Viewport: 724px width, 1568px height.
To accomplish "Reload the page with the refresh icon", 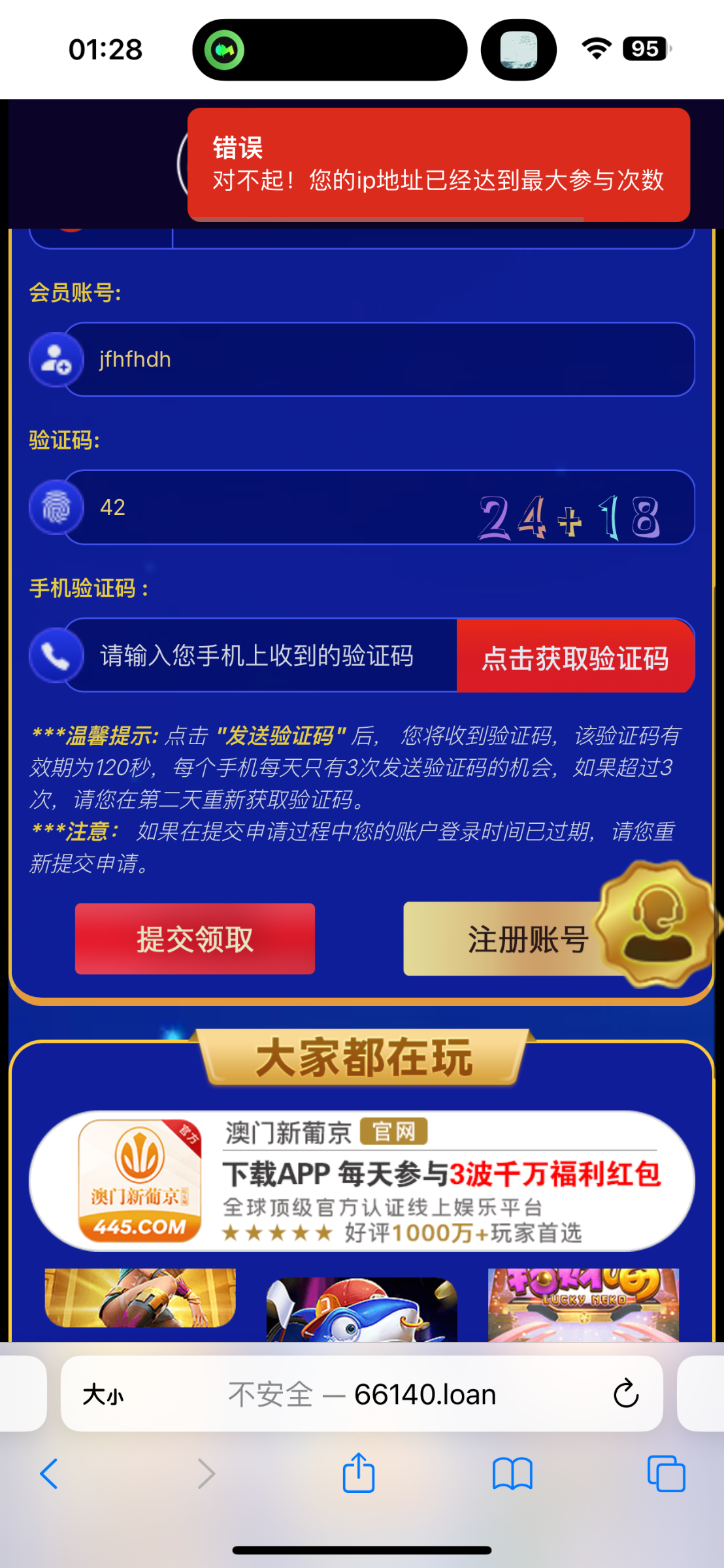I will coord(625,1394).
